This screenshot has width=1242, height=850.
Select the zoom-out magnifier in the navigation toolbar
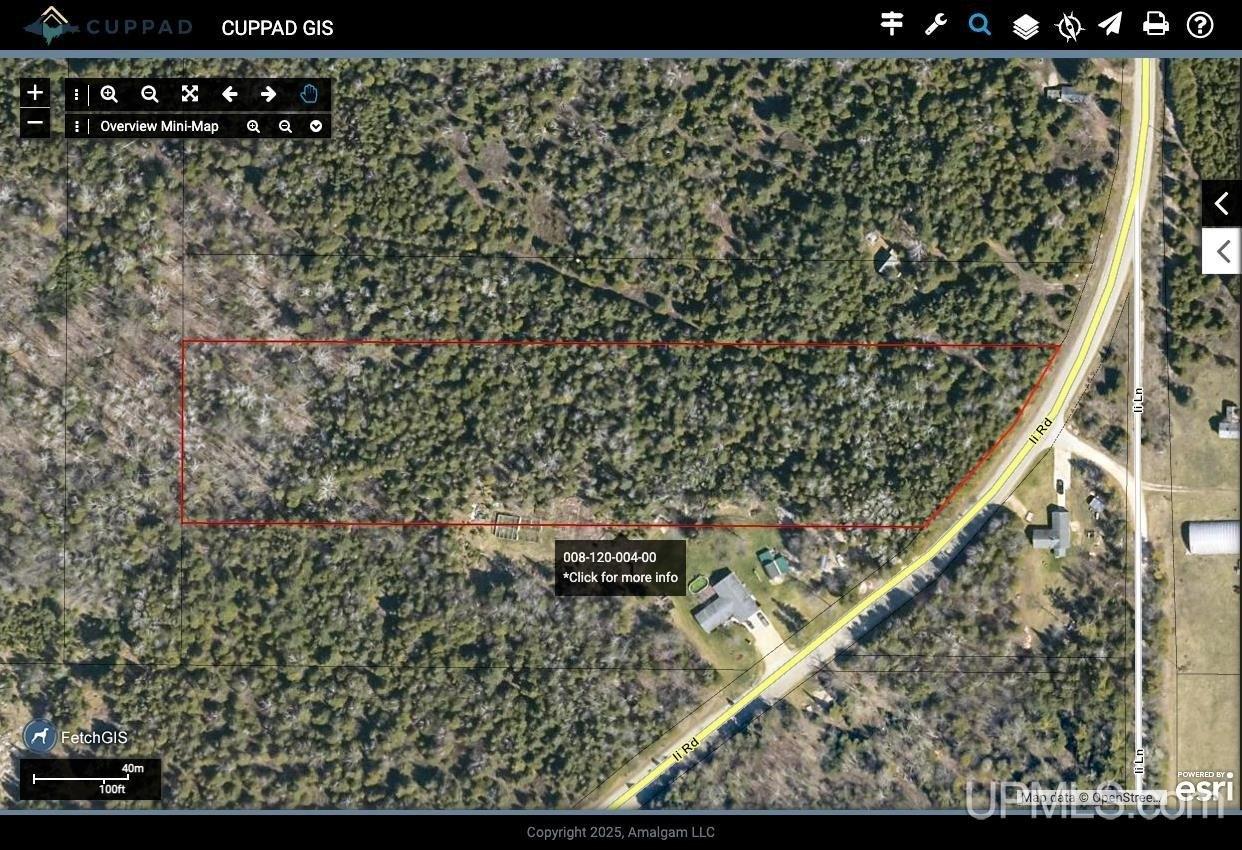[x=150, y=94]
